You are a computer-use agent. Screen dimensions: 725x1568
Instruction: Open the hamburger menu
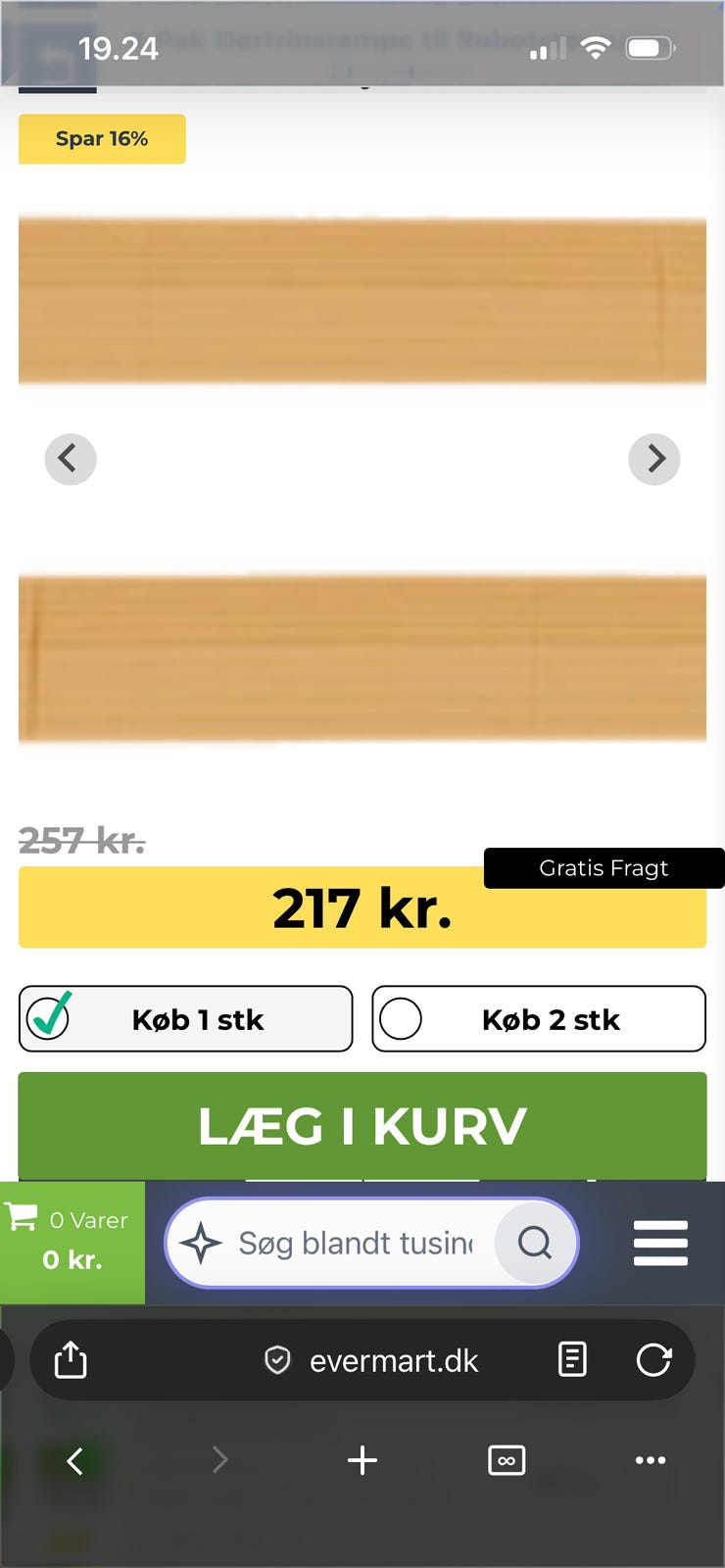point(660,1243)
